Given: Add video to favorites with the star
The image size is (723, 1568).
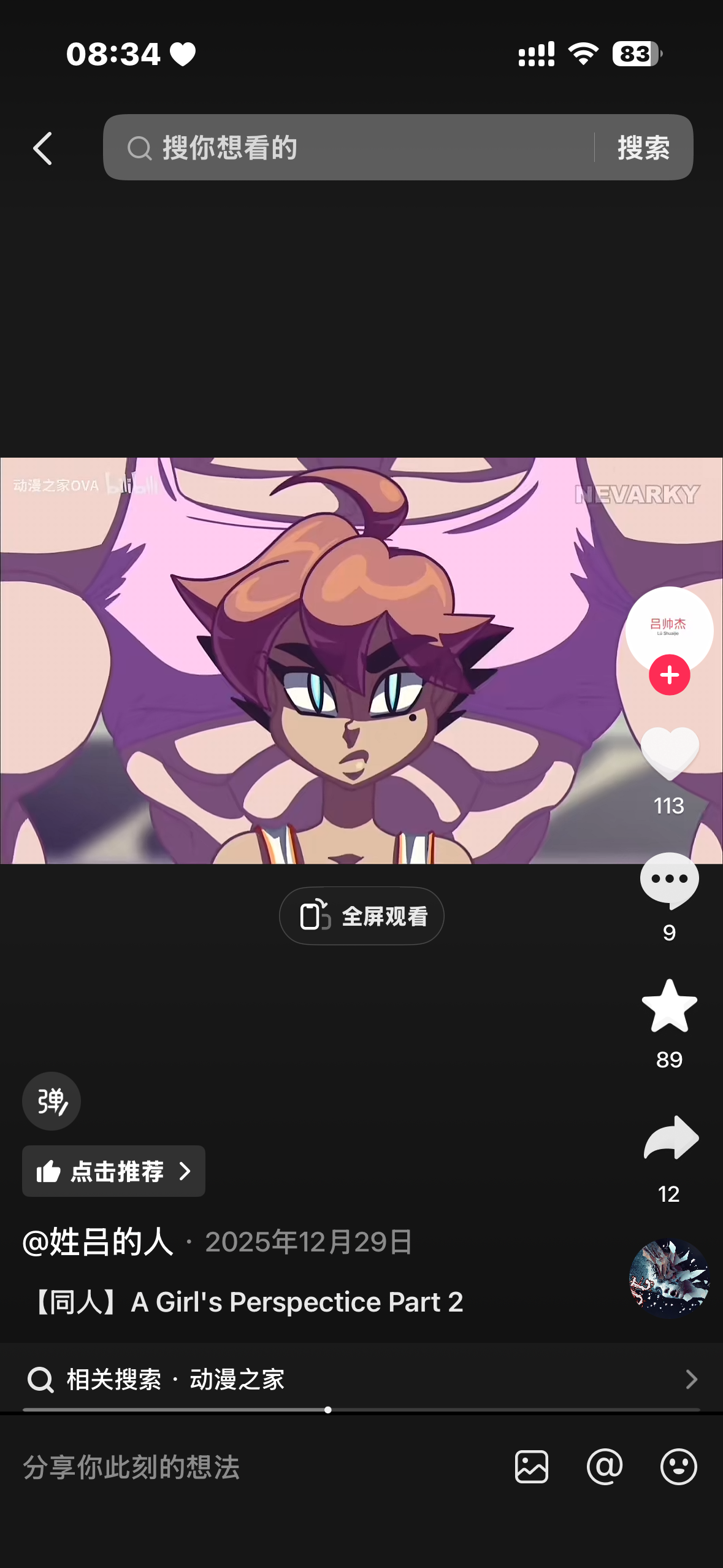Looking at the screenshot, I should tap(669, 1006).
